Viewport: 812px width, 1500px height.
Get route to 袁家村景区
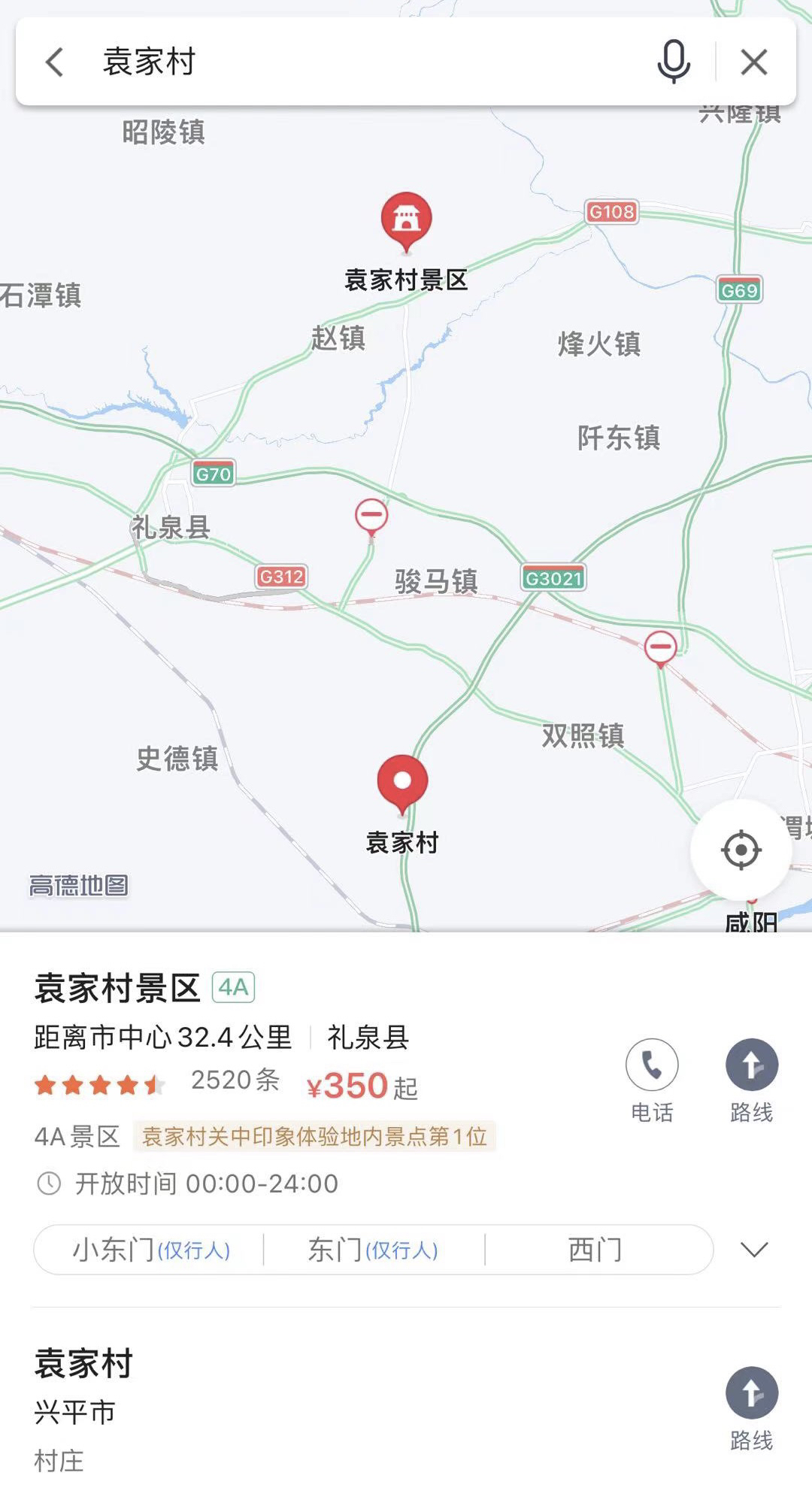point(751,1066)
